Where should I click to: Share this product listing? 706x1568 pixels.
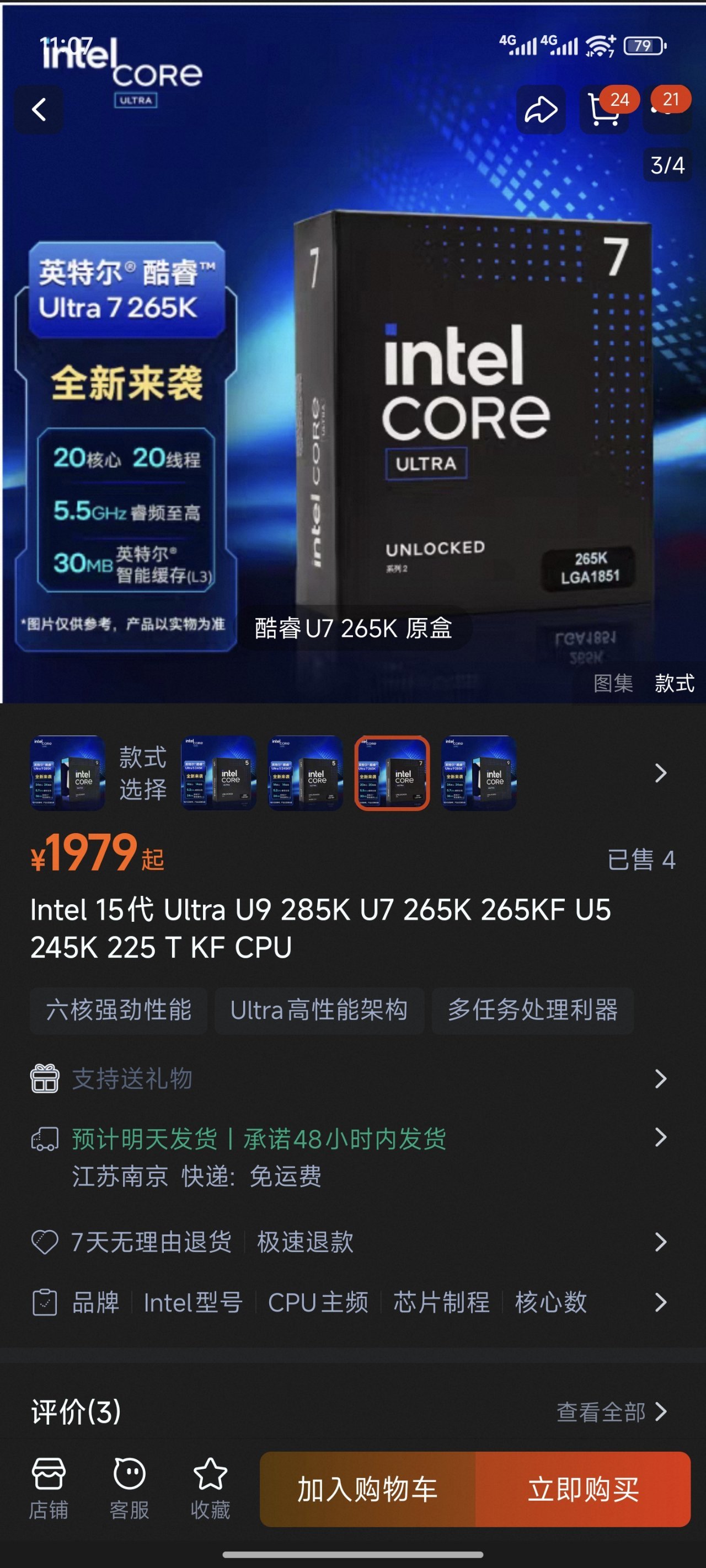(541, 110)
